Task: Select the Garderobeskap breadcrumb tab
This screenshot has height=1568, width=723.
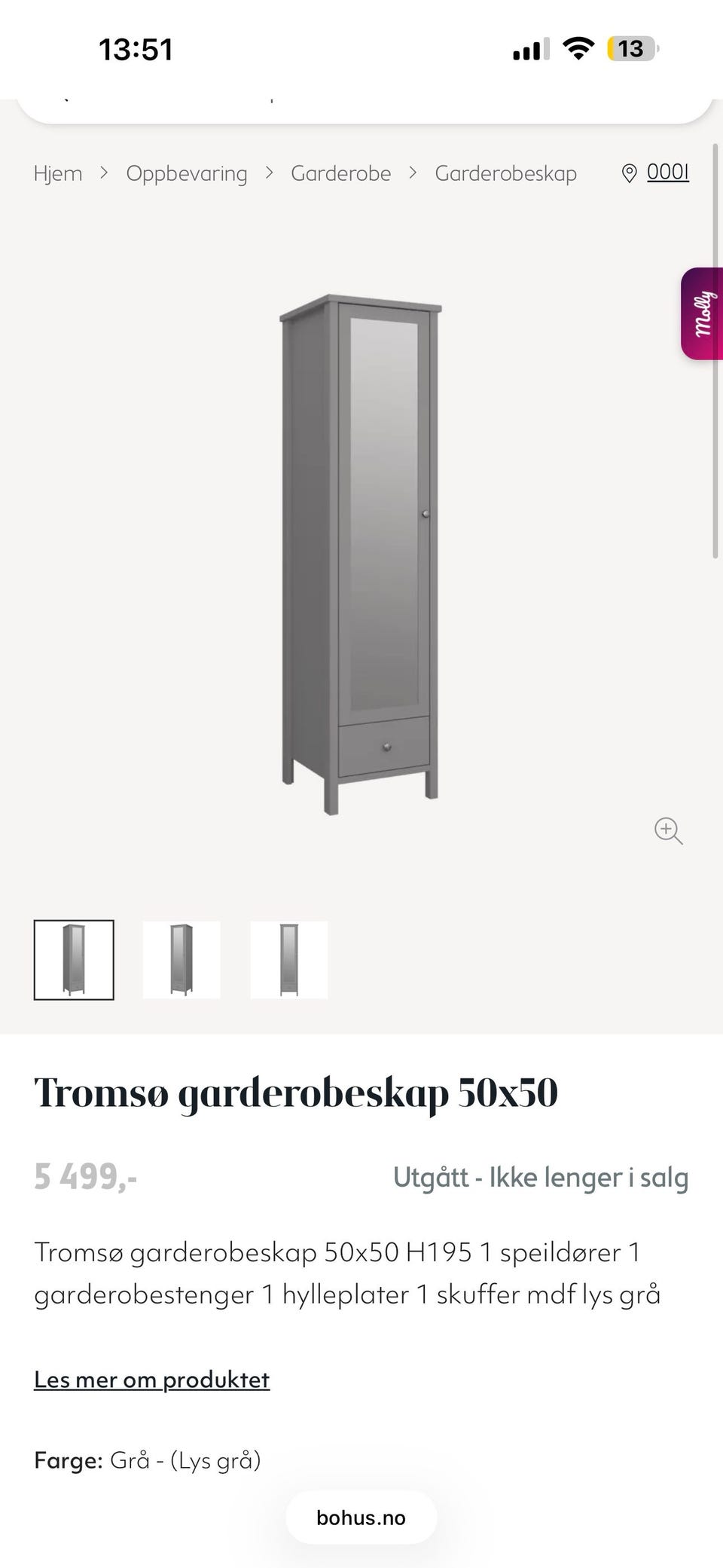Action: coord(505,173)
